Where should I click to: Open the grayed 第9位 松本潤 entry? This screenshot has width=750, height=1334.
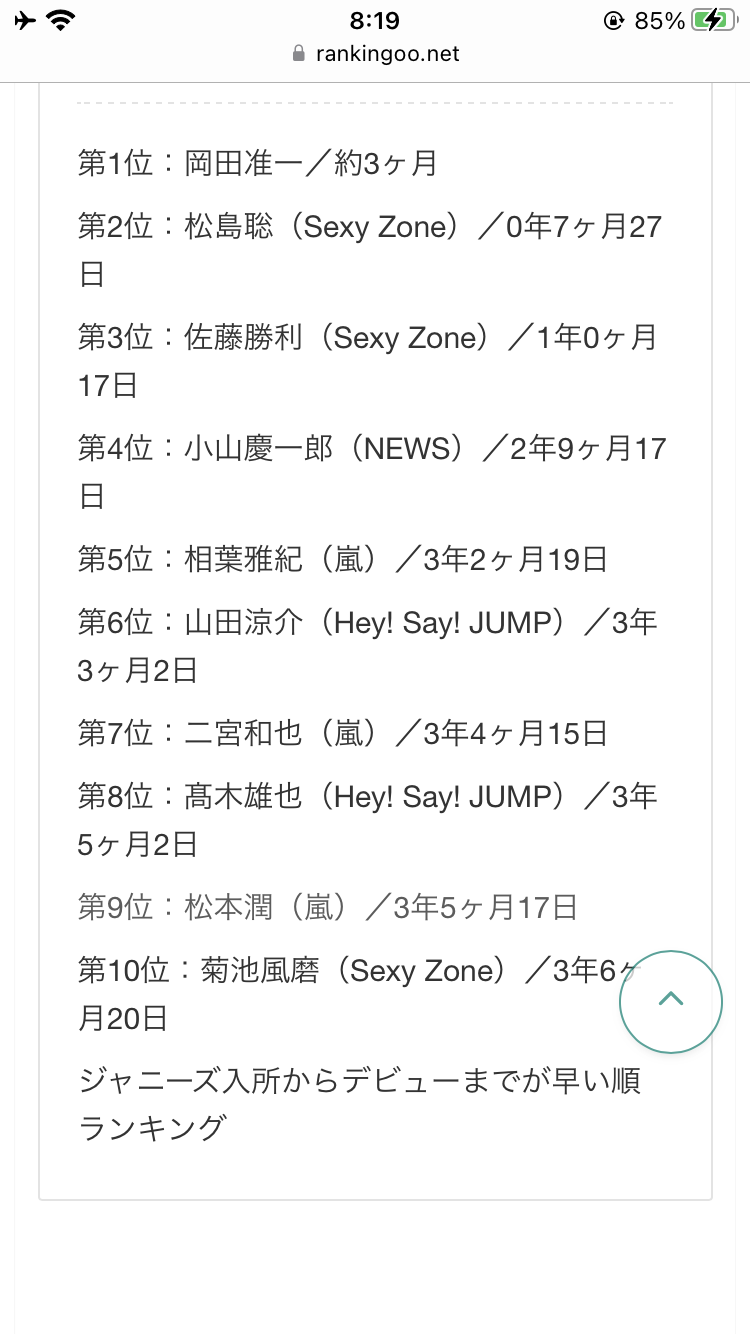(x=328, y=908)
